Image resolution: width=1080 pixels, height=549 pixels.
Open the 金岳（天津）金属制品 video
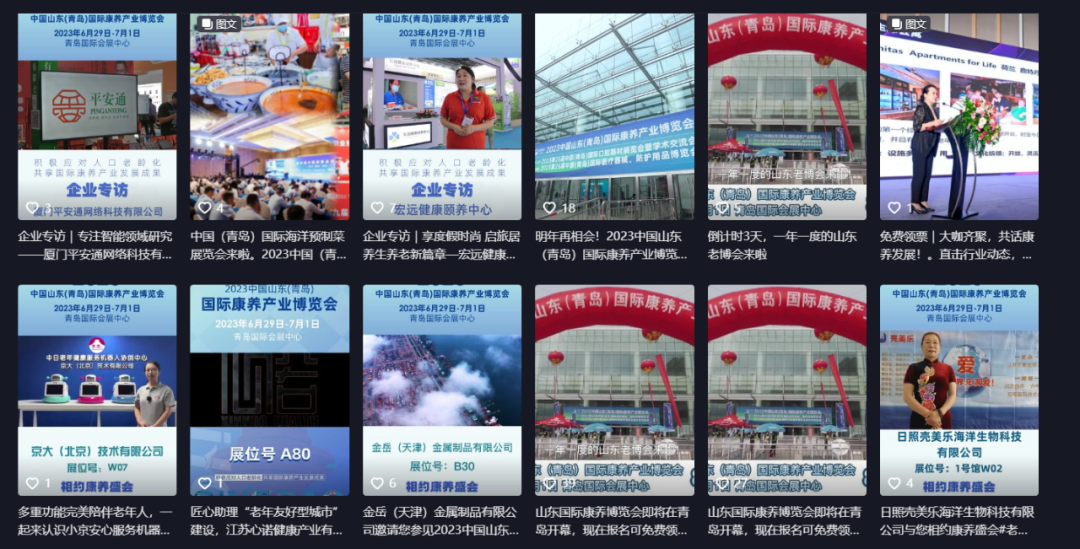[442, 390]
